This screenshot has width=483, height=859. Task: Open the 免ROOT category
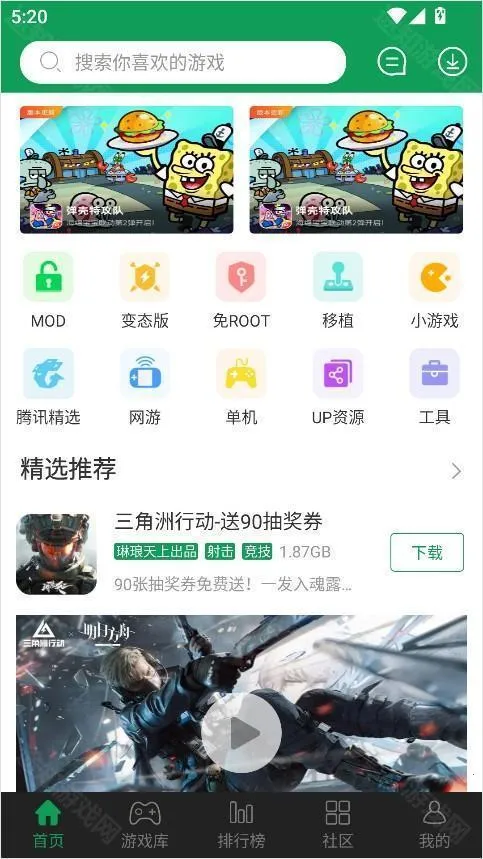coord(241,290)
